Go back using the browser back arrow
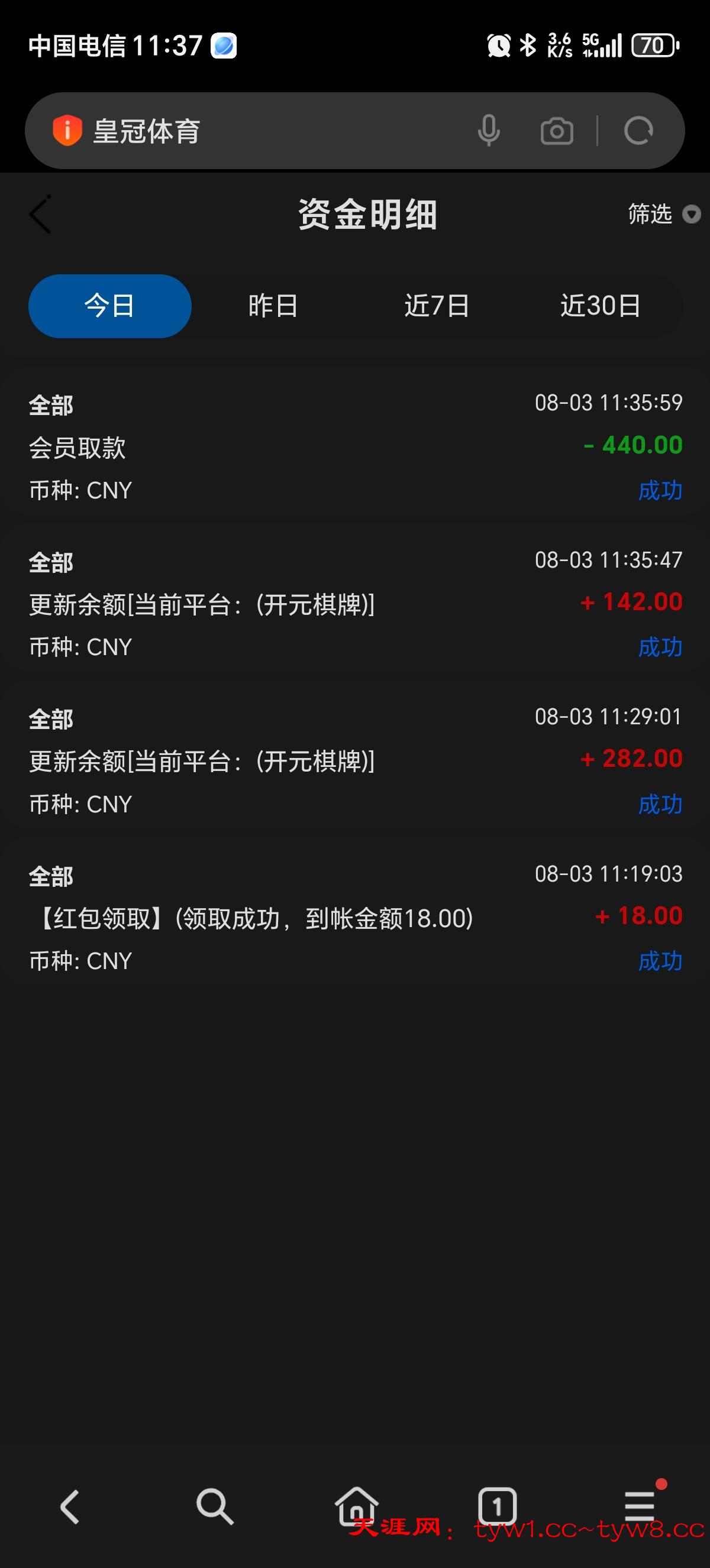The image size is (710, 1568). tap(70, 1506)
